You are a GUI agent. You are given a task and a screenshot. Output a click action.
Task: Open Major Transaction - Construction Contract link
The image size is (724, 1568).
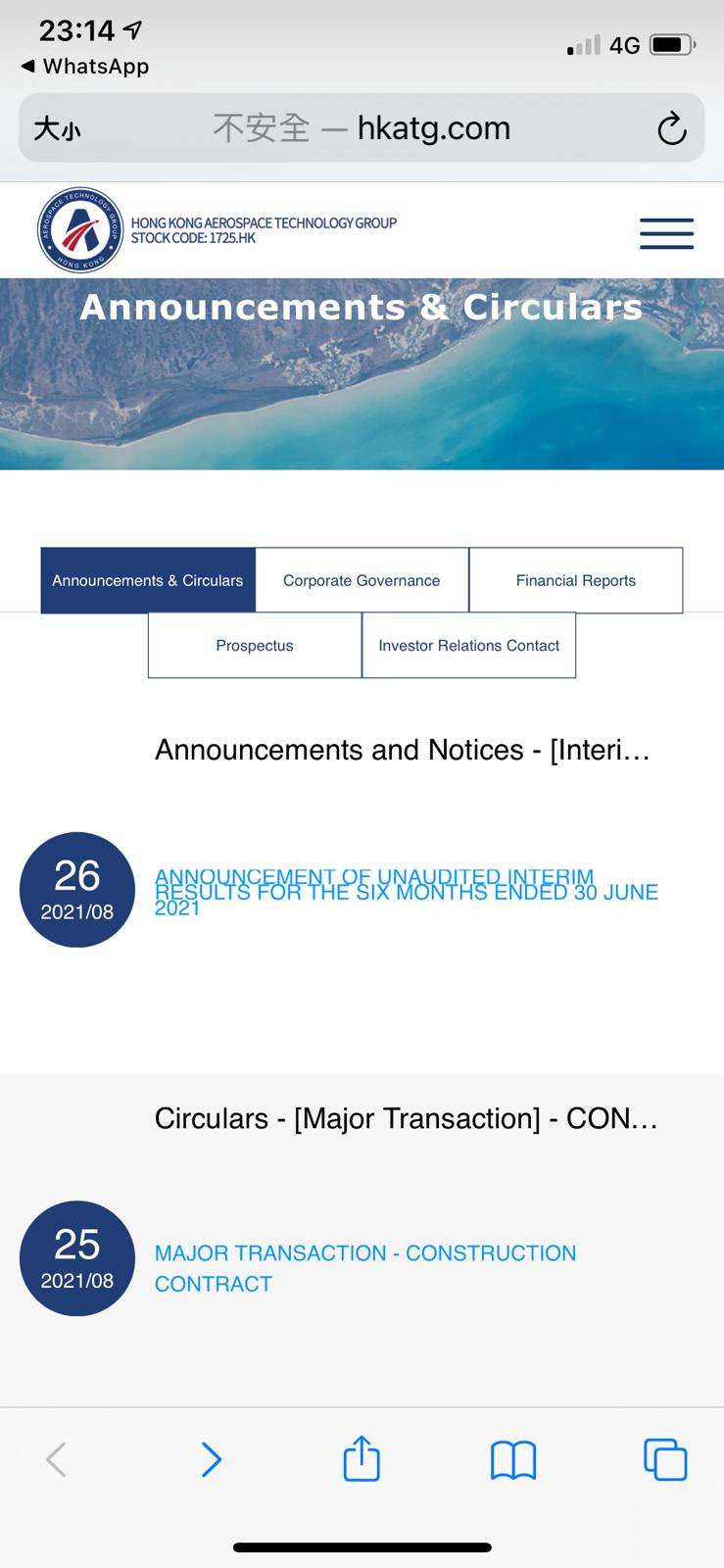[364, 1267]
